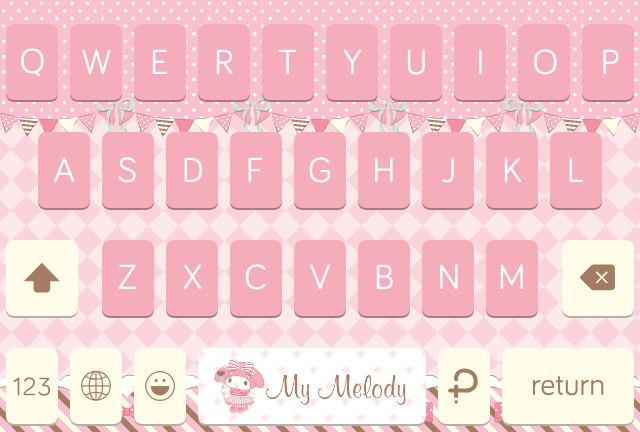Change the keyboard language with the globe key
The image size is (640, 432).
96,386
